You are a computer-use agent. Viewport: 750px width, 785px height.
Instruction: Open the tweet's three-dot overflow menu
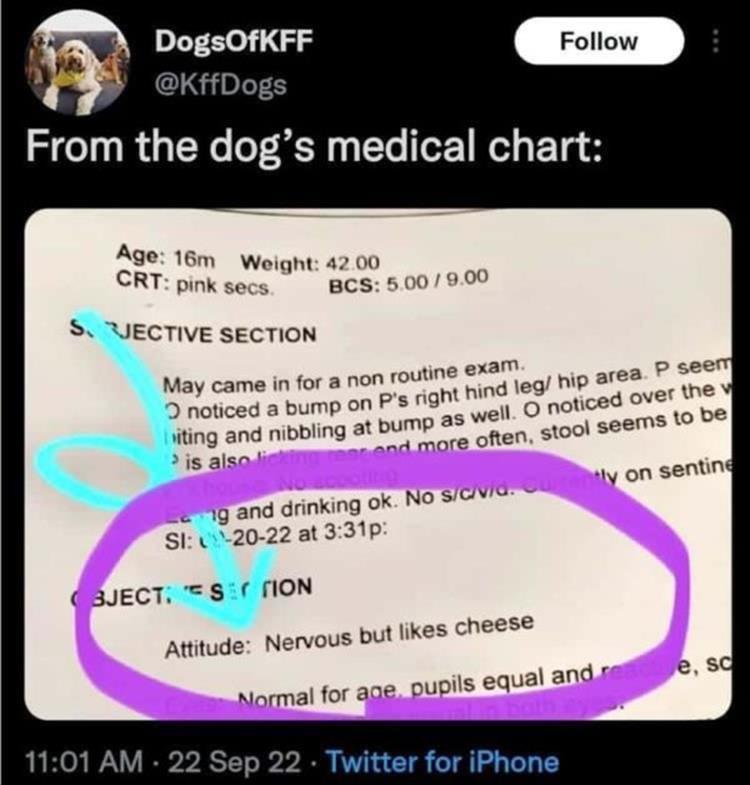pyautogui.click(x=713, y=42)
